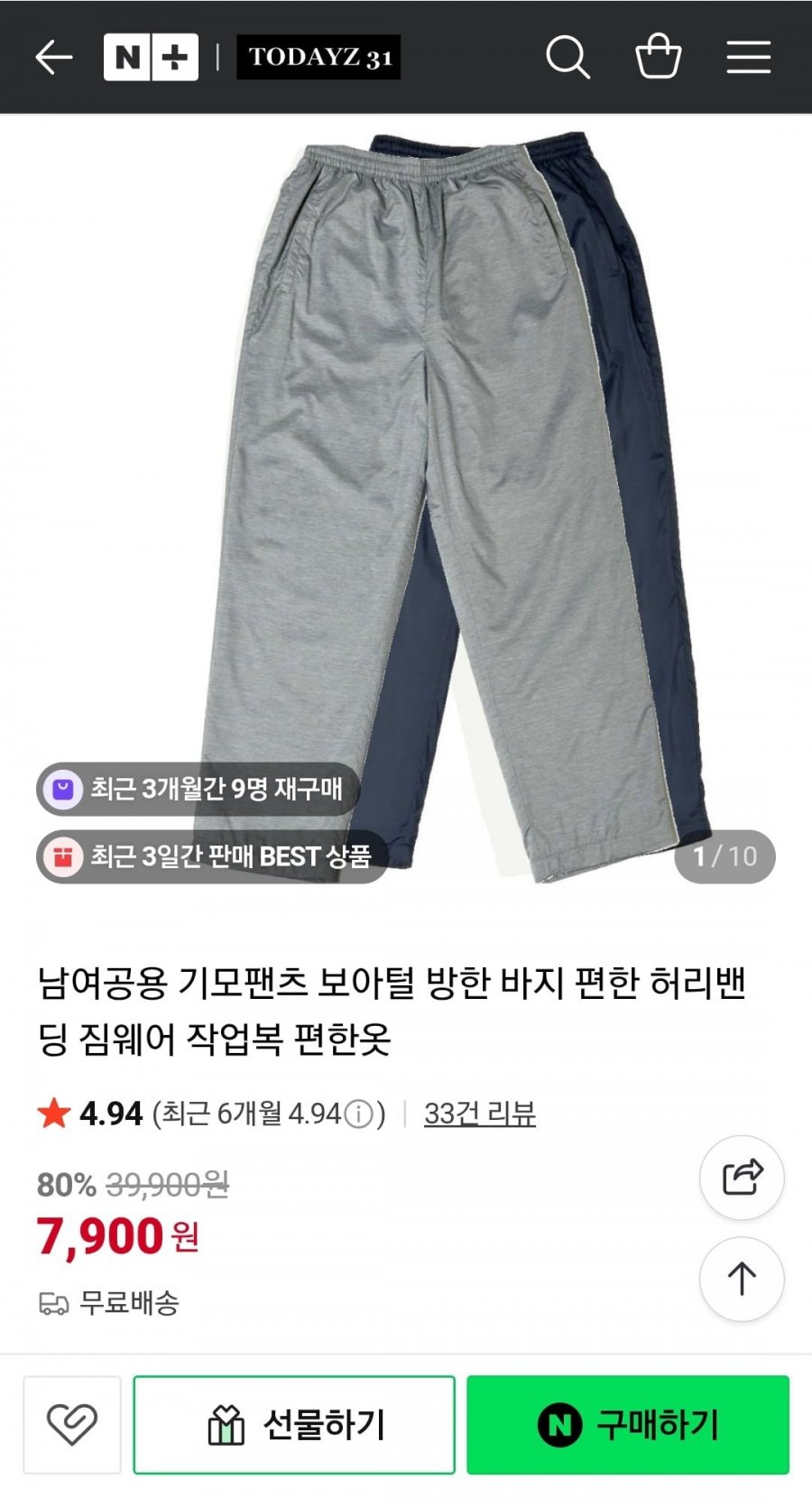Tap 선물하기 to send as gift
This screenshot has width=812, height=1507.
click(x=294, y=1425)
